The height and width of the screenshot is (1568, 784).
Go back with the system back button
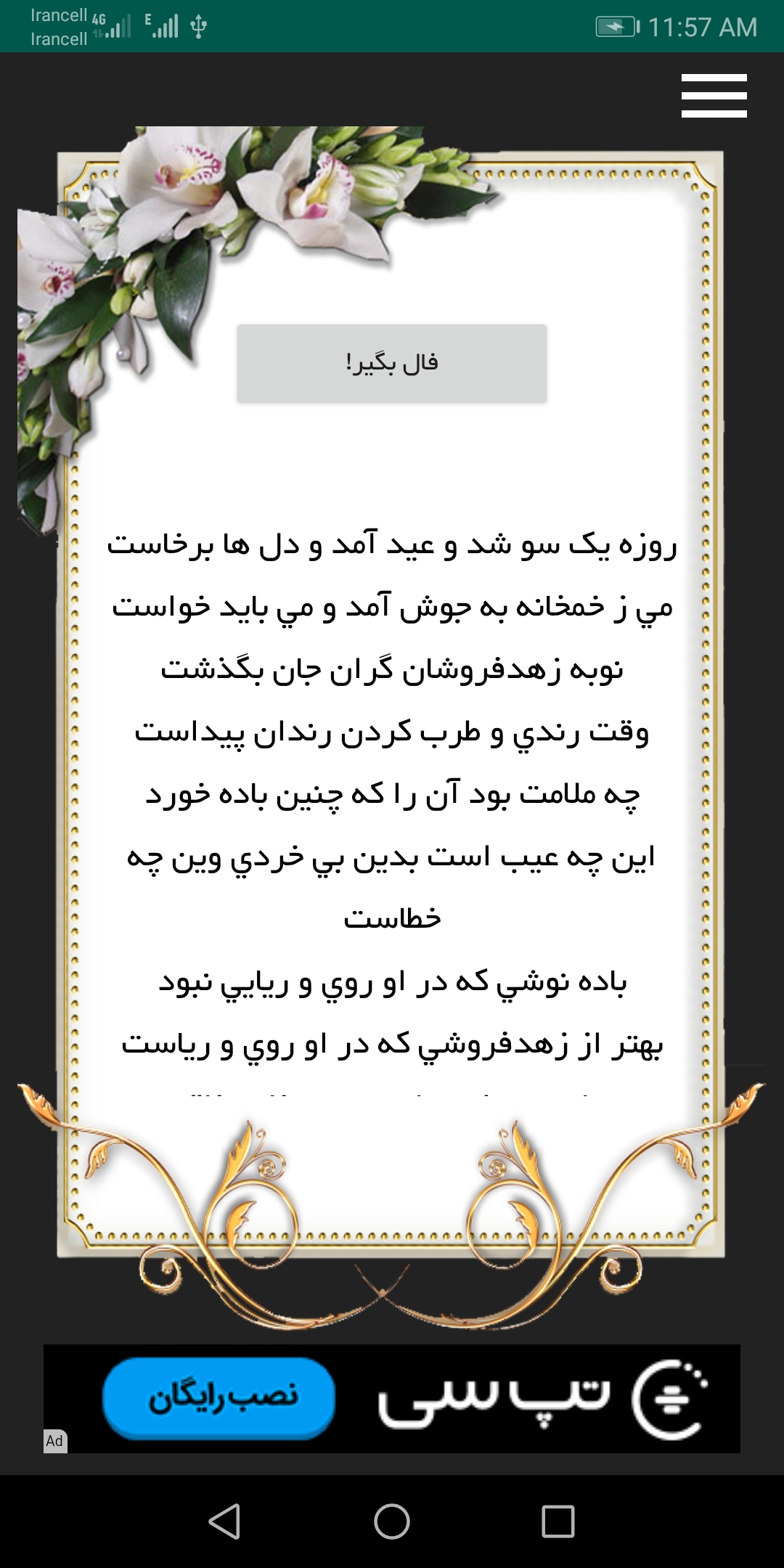[x=224, y=1521]
